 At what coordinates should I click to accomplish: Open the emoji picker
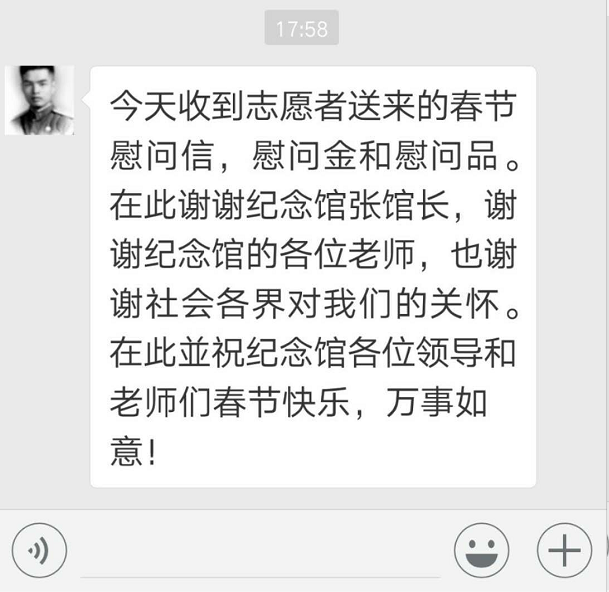[x=481, y=550]
